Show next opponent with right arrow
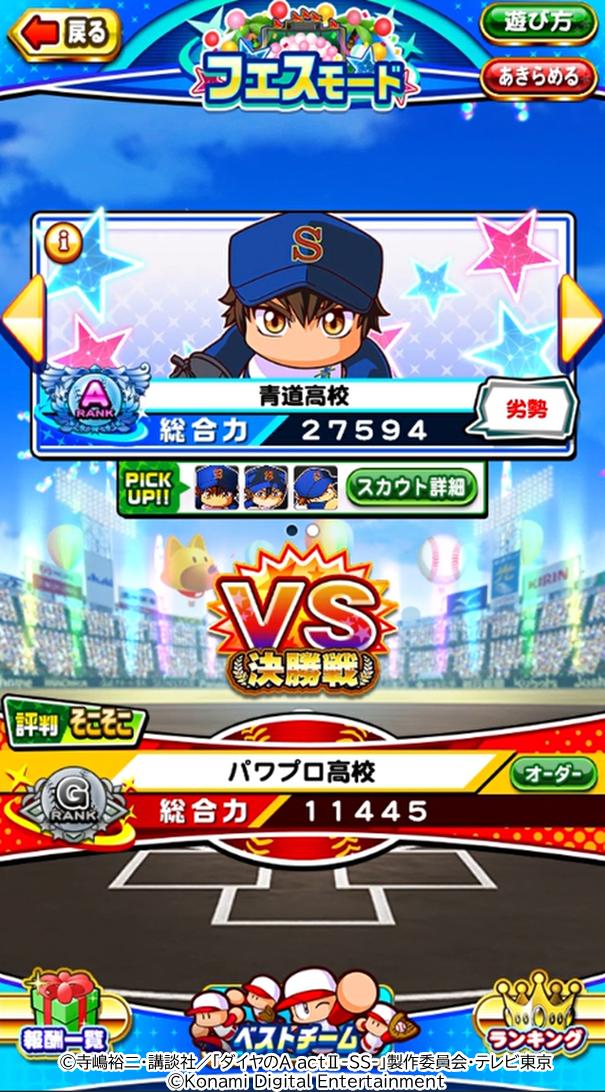Image resolution: width=605 pixels, height=1092 pixels. 582,319
